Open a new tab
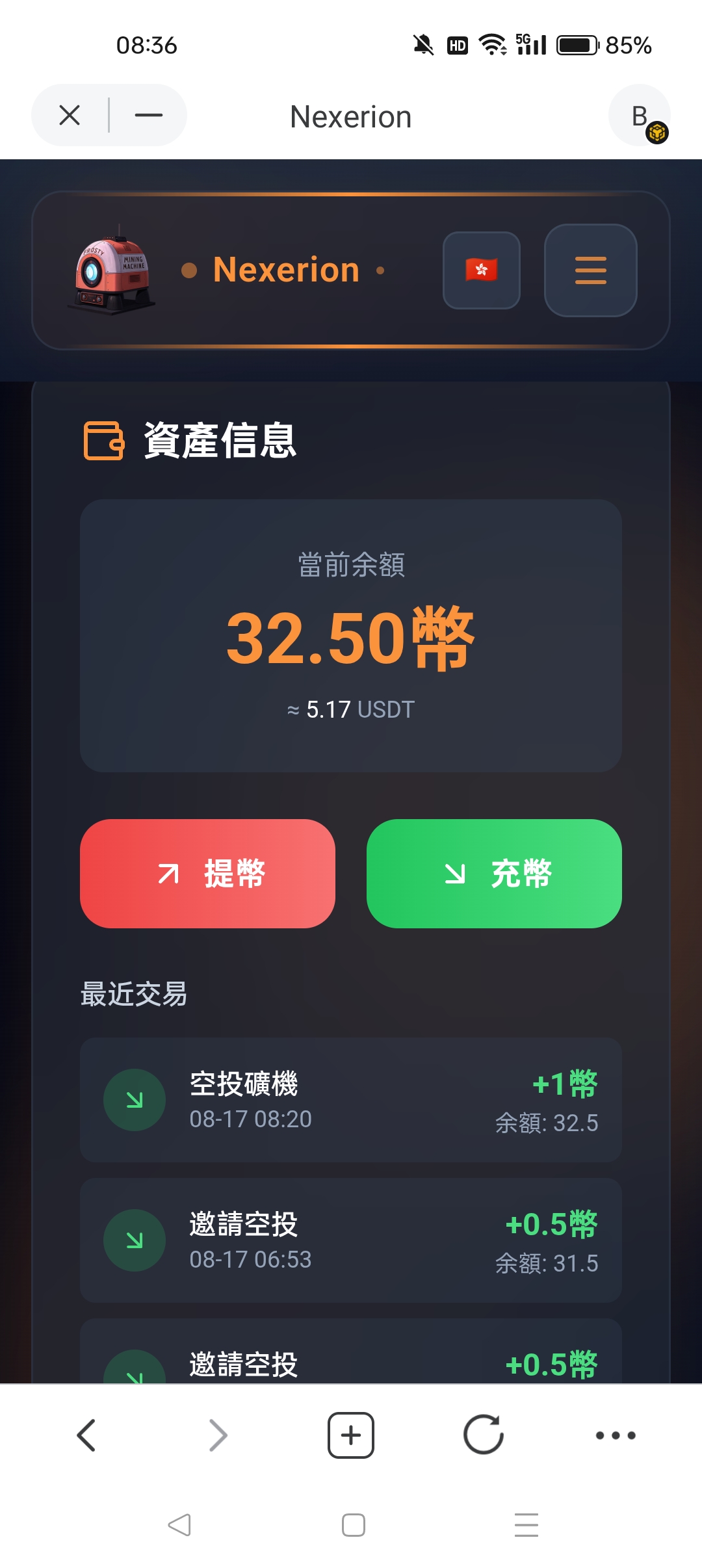This screenshot has width=702, height=1568. (351, 1435)
